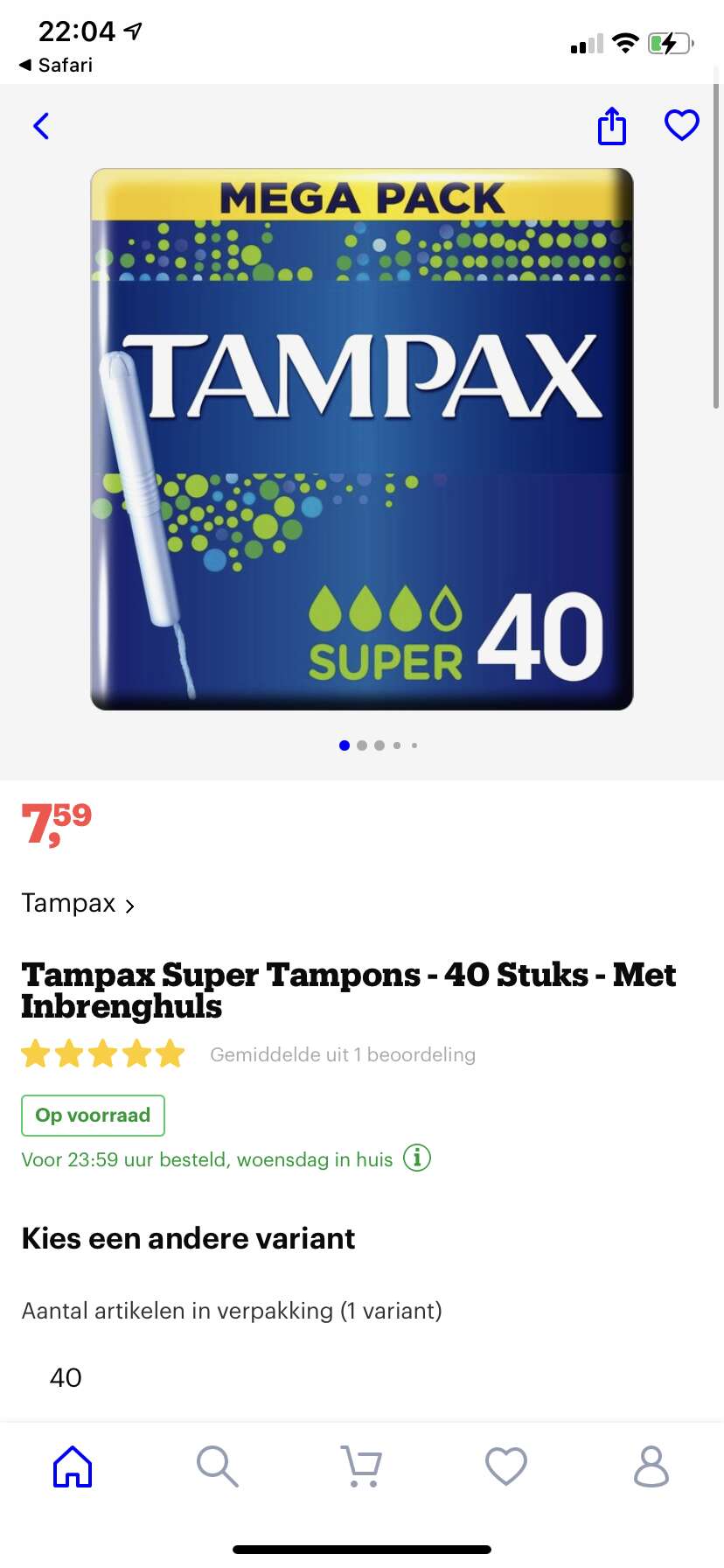Open the account profile tab
Screen dimensions: 724x1568
click(x=651, y=1466)
